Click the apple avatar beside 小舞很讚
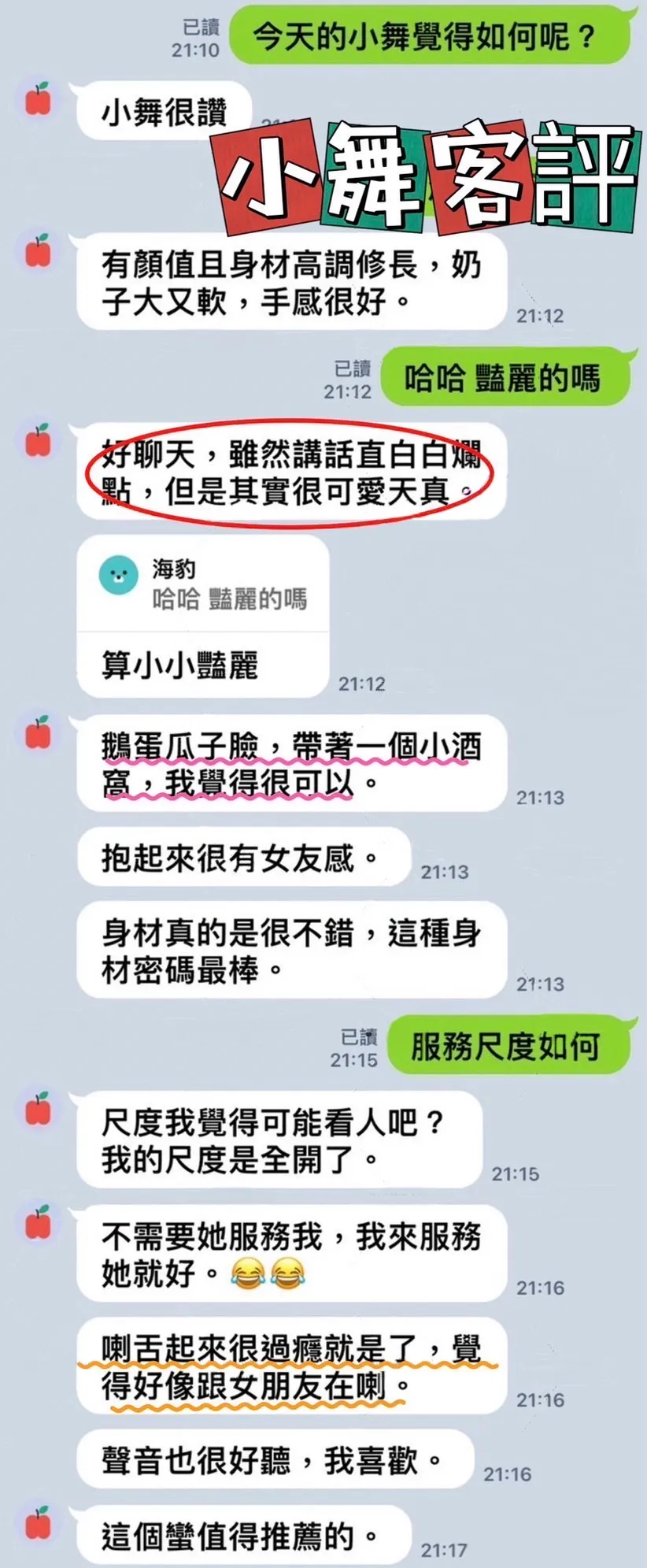Image resolution: width=647 pixels, height=1568 pixels. pos(37,101)
